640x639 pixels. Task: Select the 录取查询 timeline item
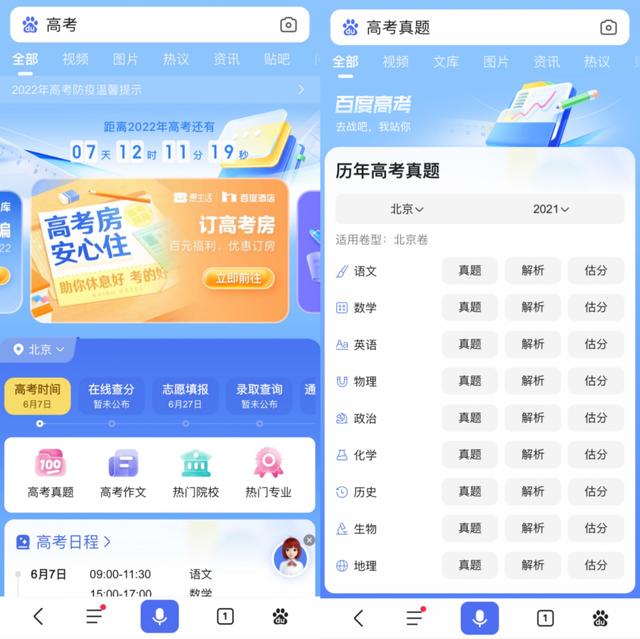[x=259, y=395]
